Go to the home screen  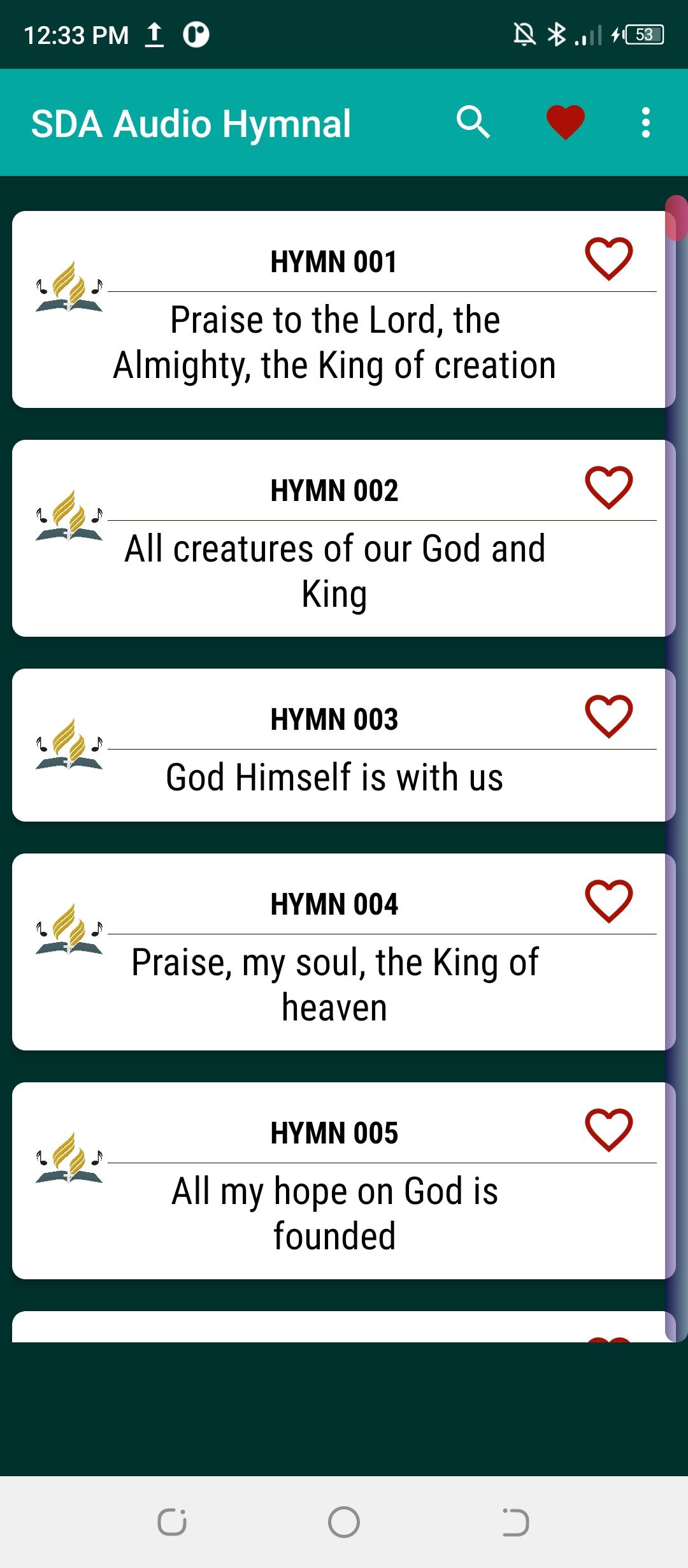click(344, 1522)
